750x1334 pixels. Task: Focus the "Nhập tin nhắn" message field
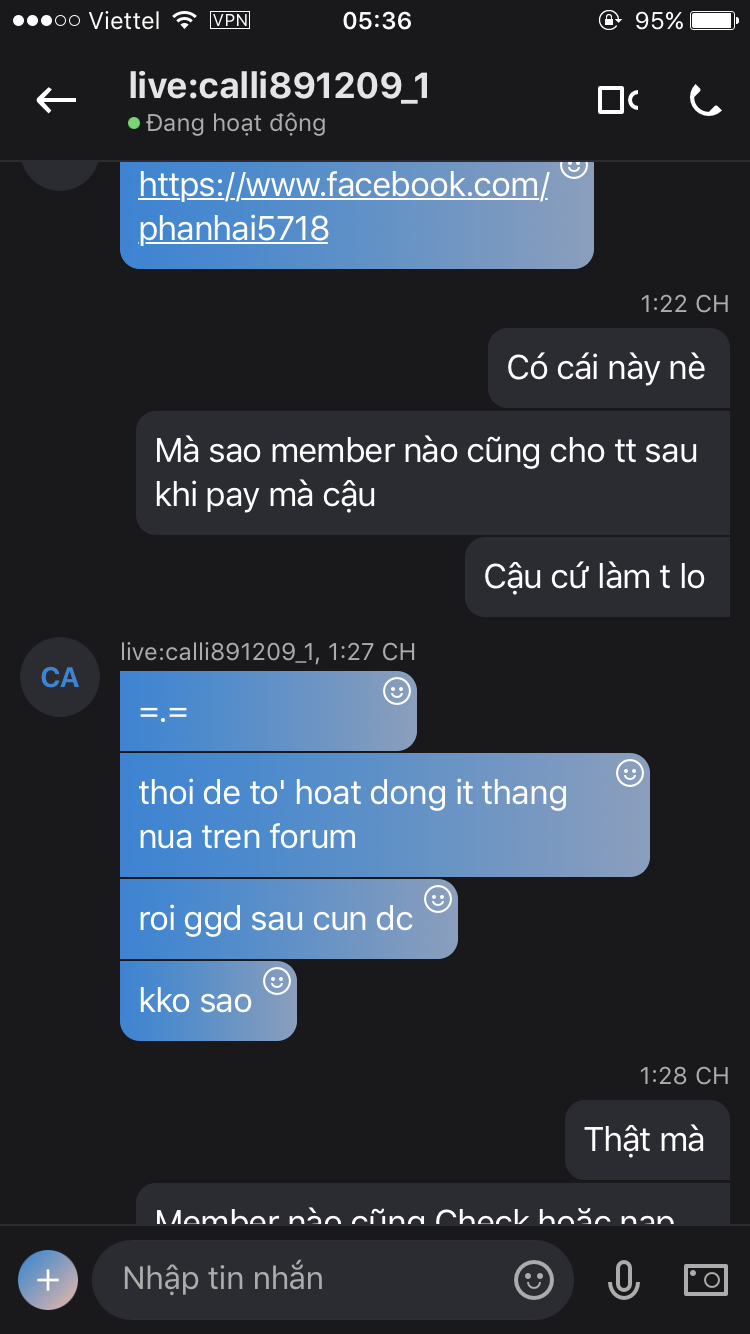tap(310, 1279)
